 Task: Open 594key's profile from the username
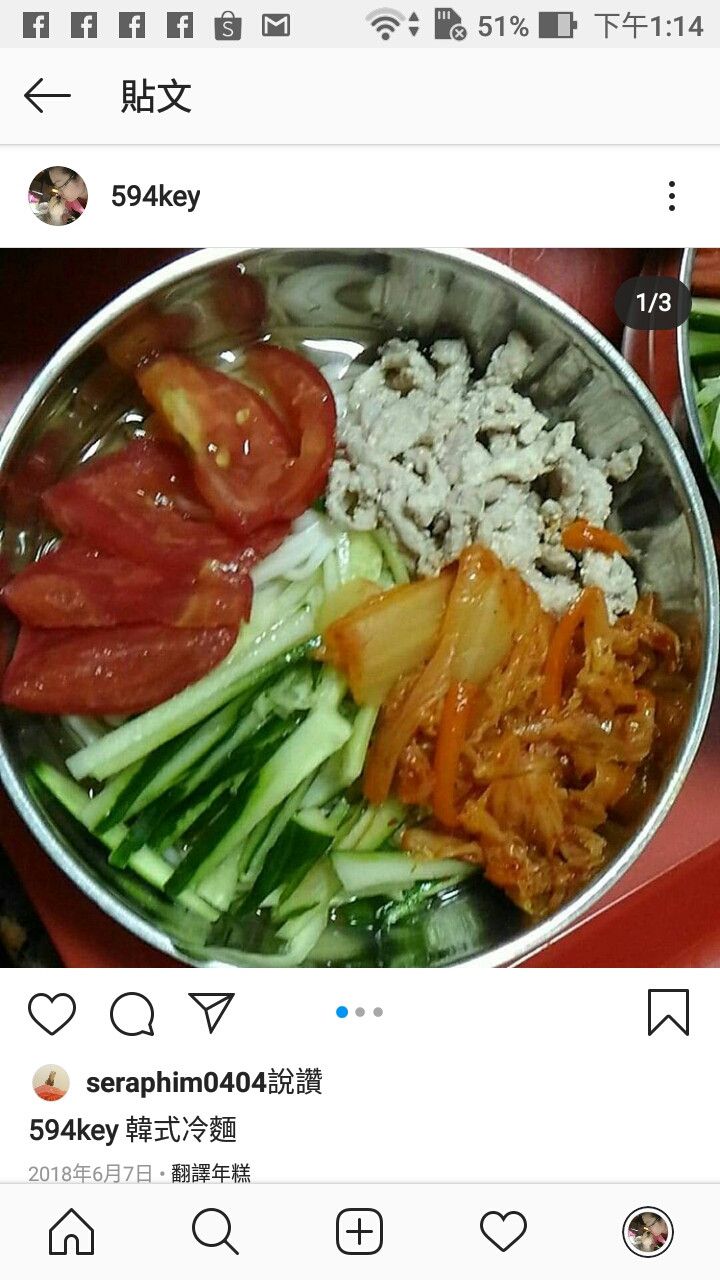coord(156,196)
